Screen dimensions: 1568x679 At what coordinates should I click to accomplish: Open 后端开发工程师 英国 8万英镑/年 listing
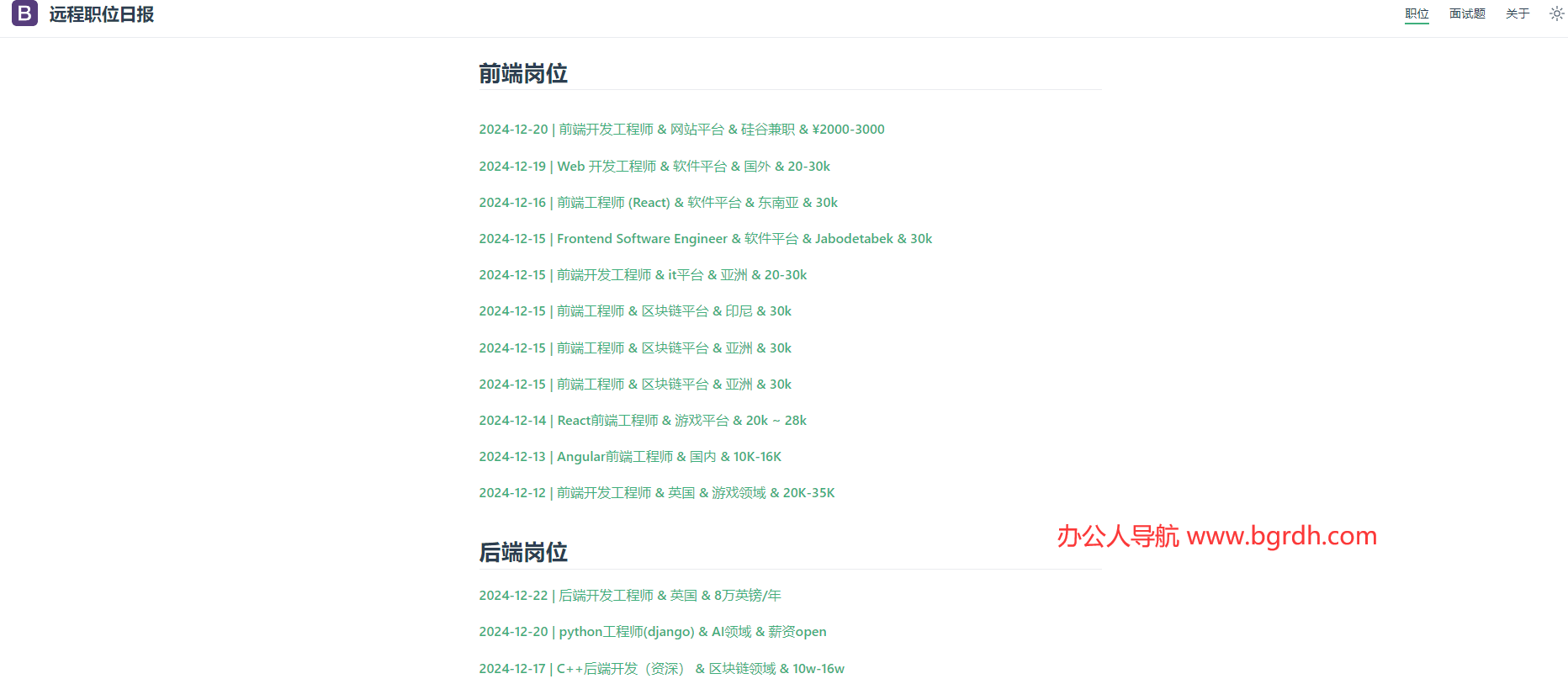(x=629, y=596)
